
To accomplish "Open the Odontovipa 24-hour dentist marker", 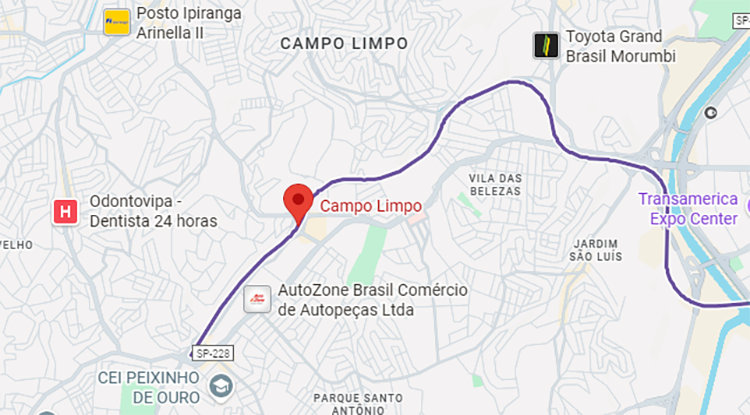I will coord(66,210).
